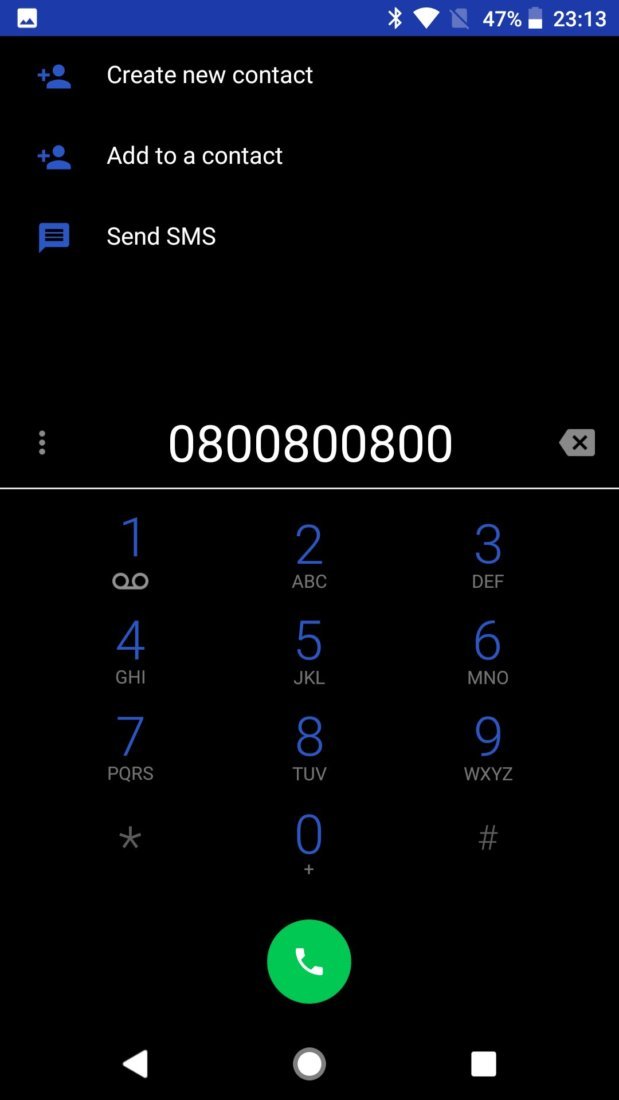Screen dimensions: 619x1100
Task: Go back with the navigation bar
Action: coord(135,1064)
